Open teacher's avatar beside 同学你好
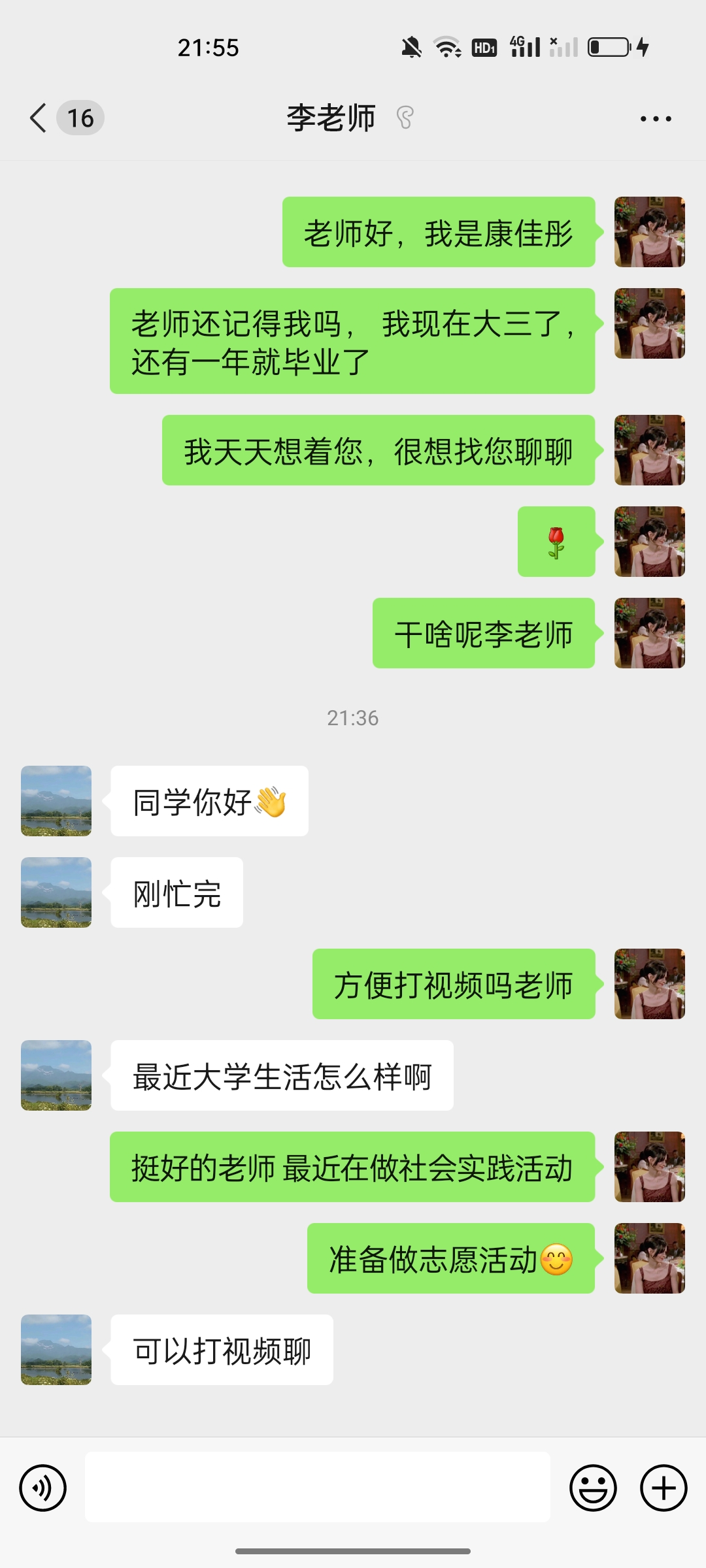 point(56,801)
